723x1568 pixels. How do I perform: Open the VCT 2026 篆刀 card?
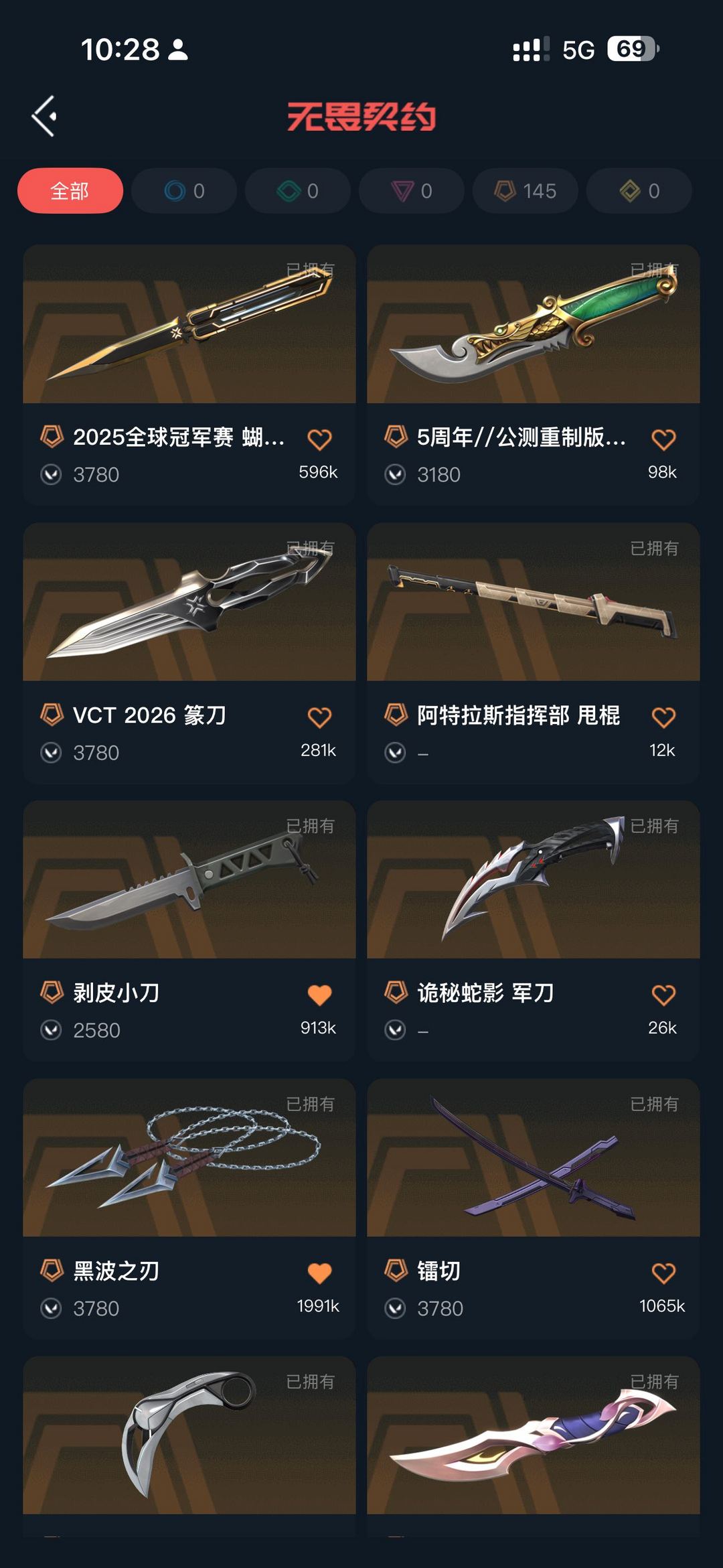click(189, 602)
